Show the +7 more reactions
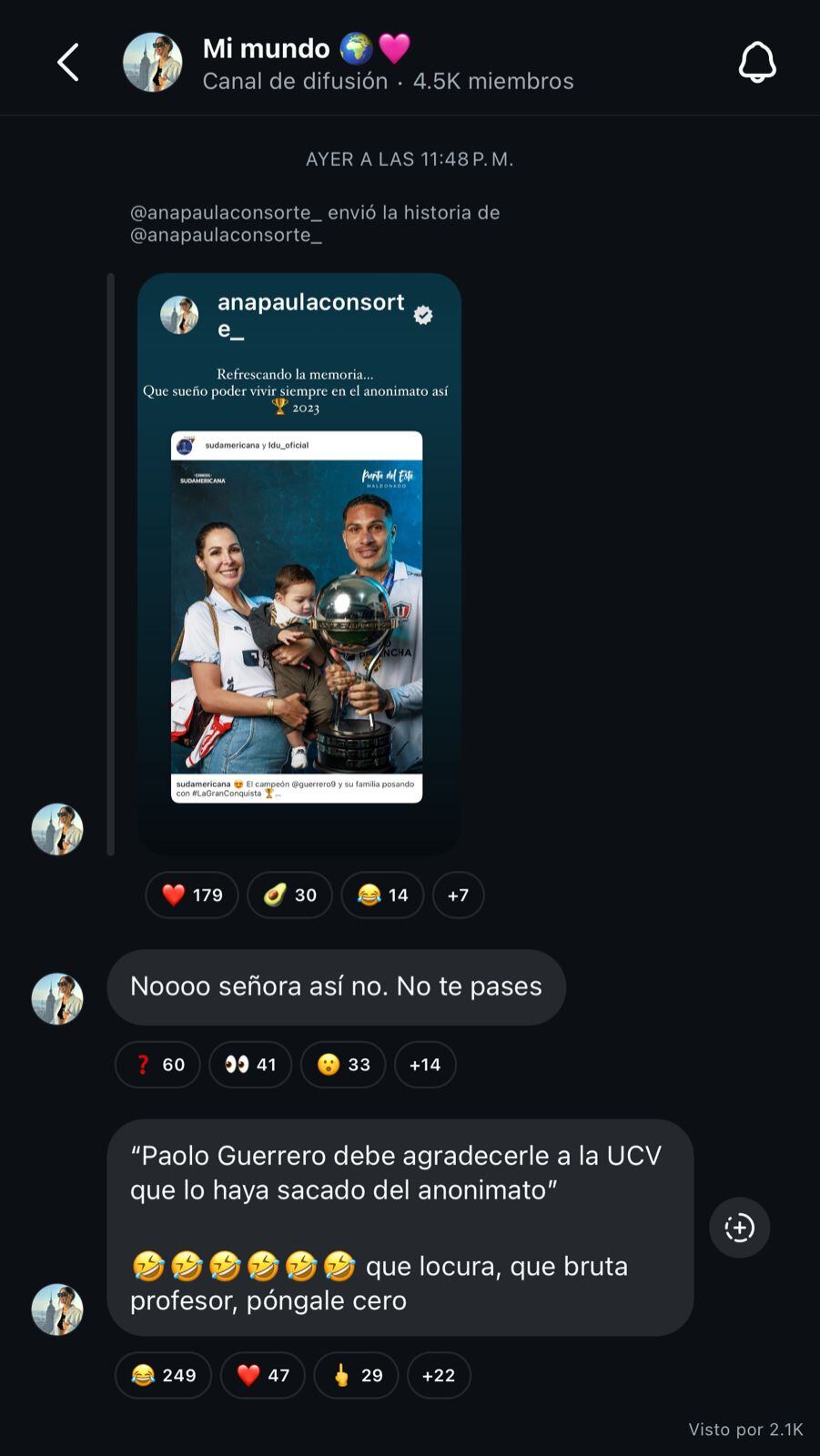The height and width of the screenshot is (1456, 820). click(x=458, y=895)
